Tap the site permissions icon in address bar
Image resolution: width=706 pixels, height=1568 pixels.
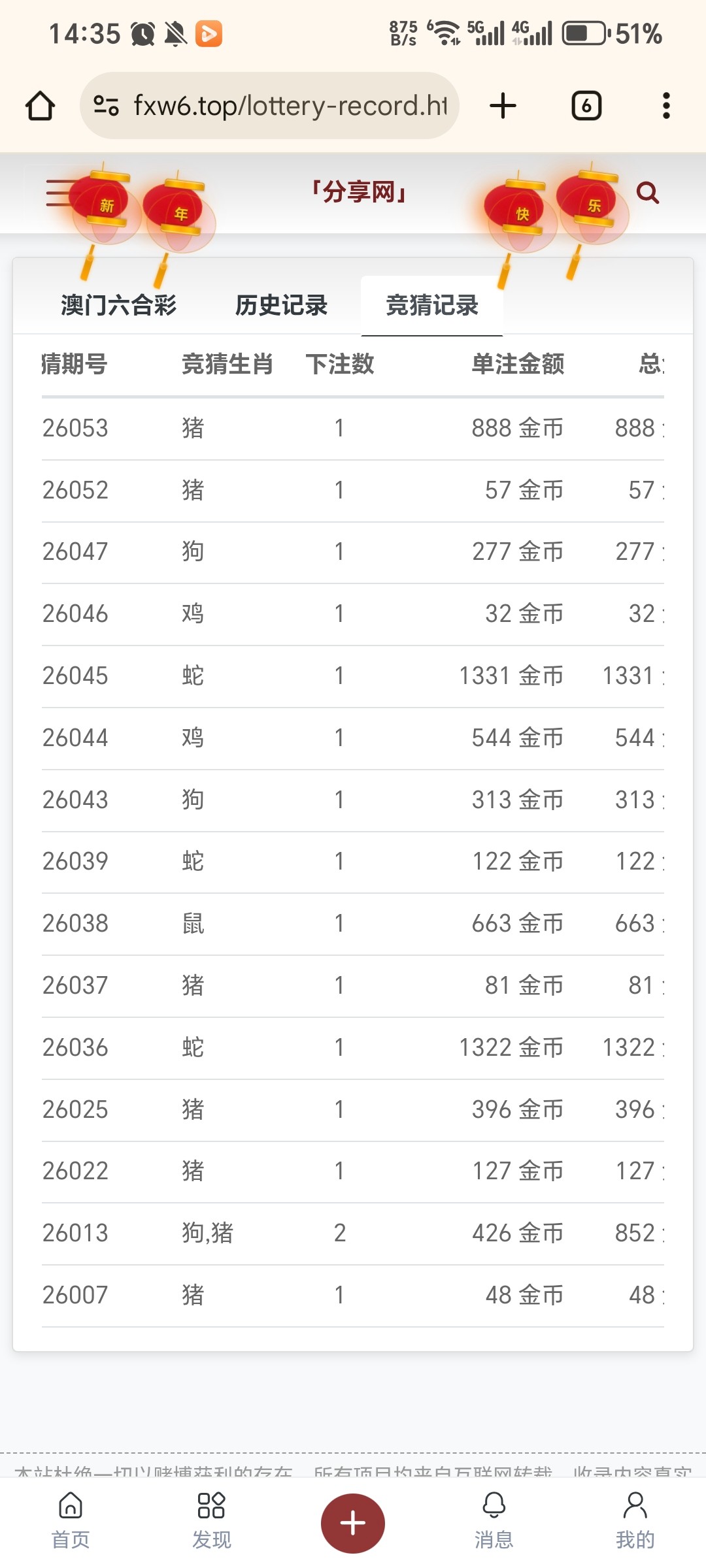point(107,105)
